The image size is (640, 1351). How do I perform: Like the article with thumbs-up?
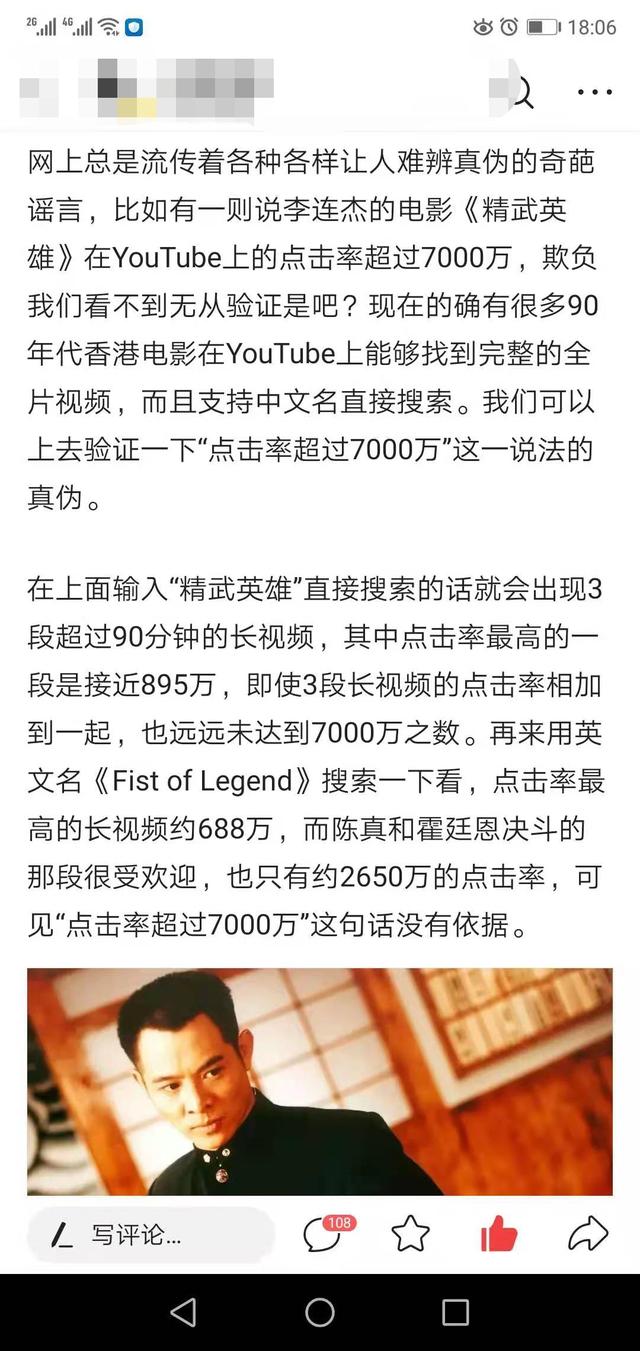499,1235
